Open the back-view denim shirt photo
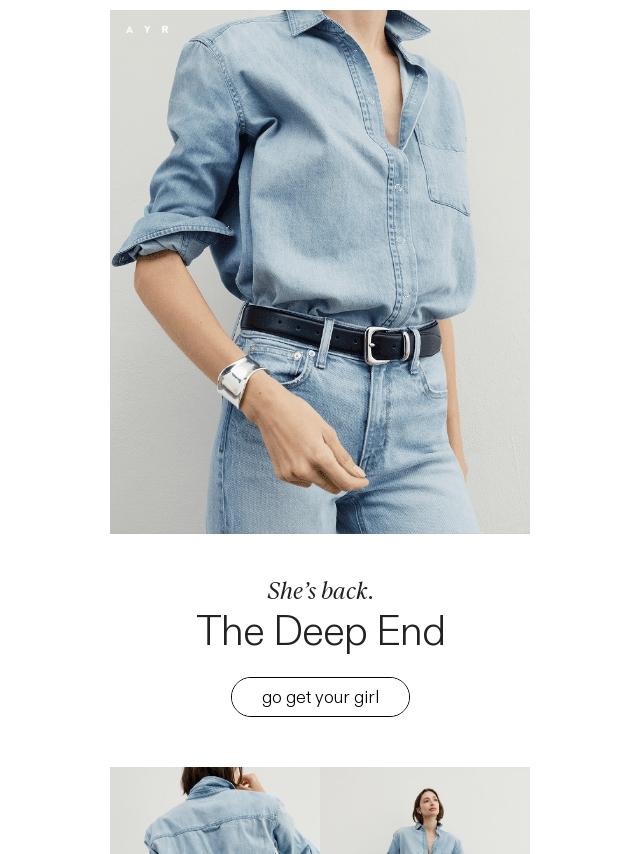Viewport: 640px width, 854px height. 215,810
